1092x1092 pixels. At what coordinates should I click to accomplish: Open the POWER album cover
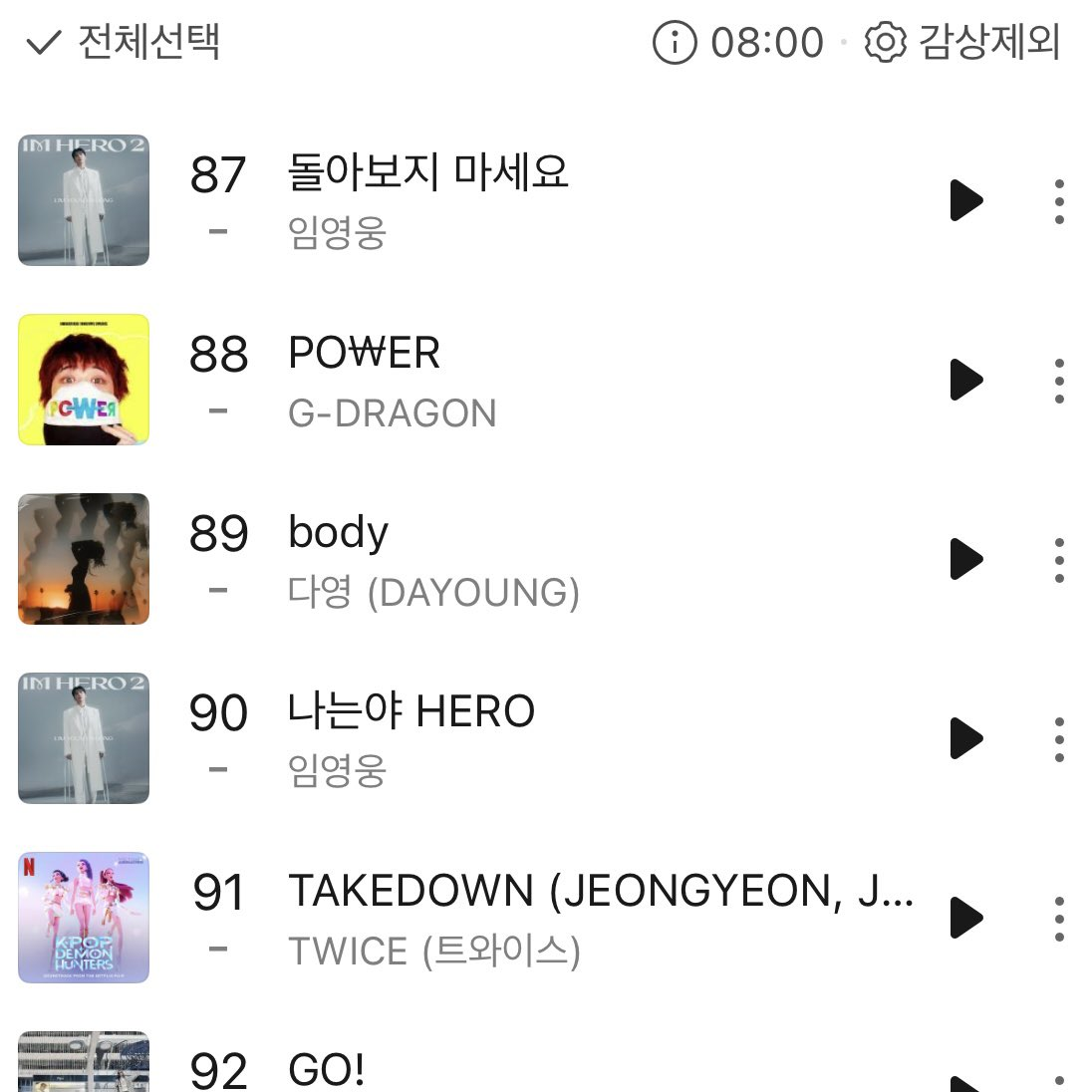click(84, 380)
